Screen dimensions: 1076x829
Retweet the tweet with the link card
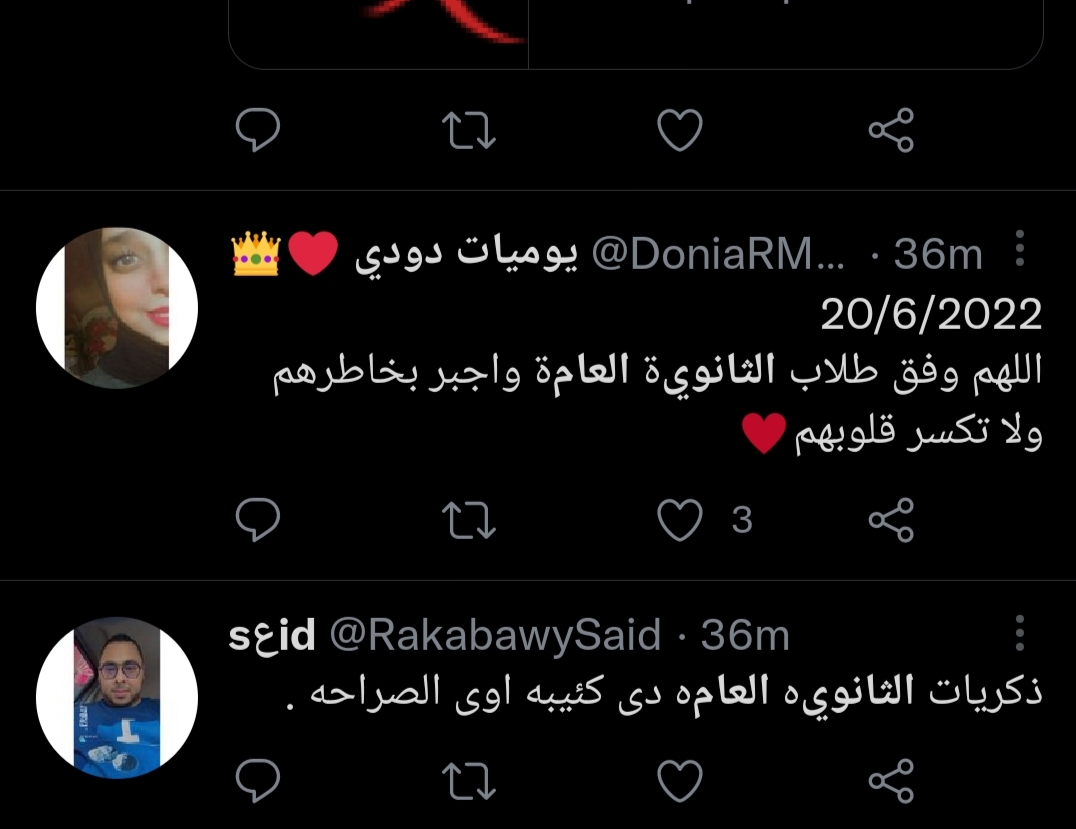[x=468, y=130]
